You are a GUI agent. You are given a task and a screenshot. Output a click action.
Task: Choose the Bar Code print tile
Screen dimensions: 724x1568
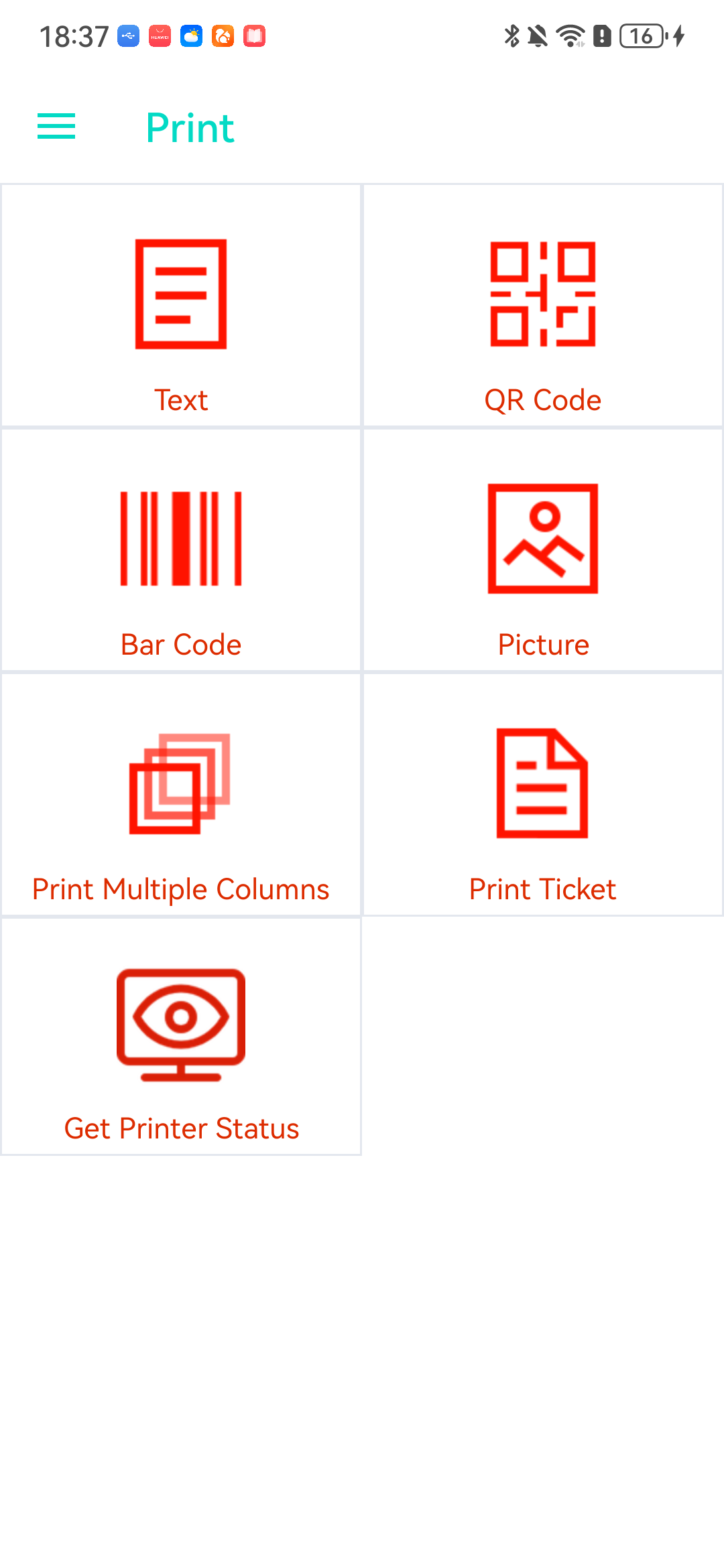(181, 551)
